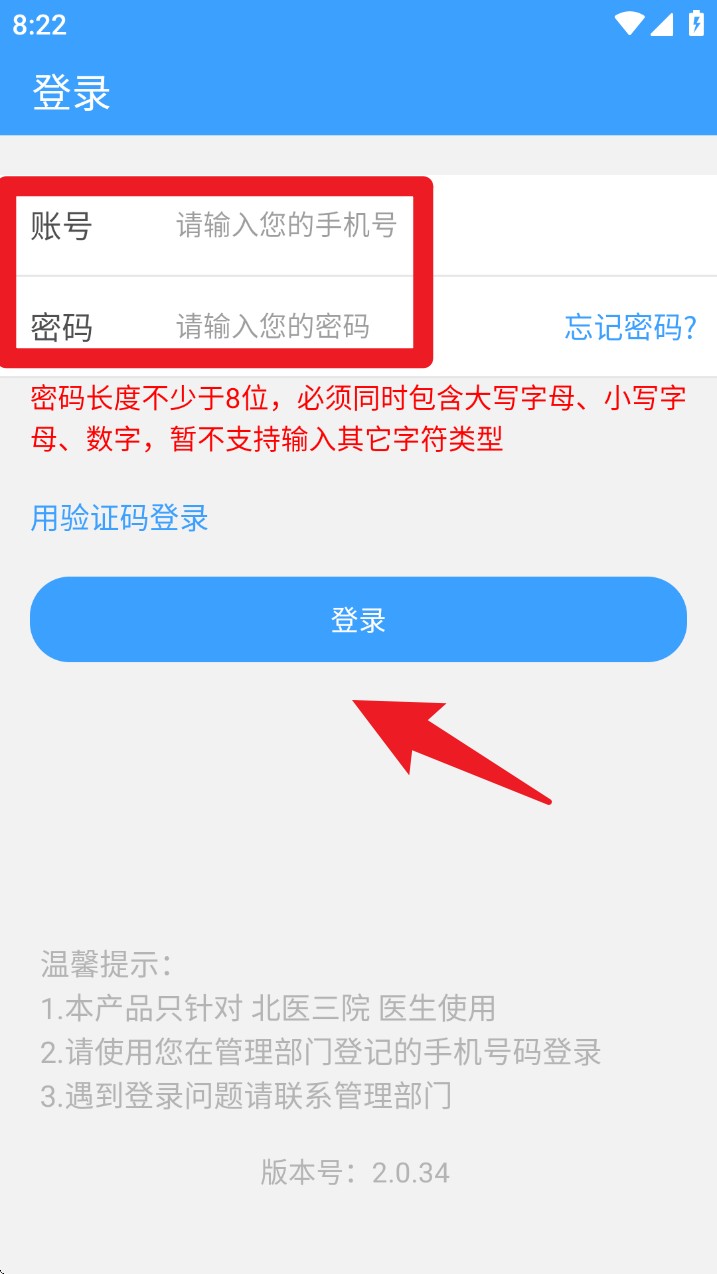Tap the 账号 phone number field
The height and width of the screenshot is (1274, 717).
pos(287,226)
